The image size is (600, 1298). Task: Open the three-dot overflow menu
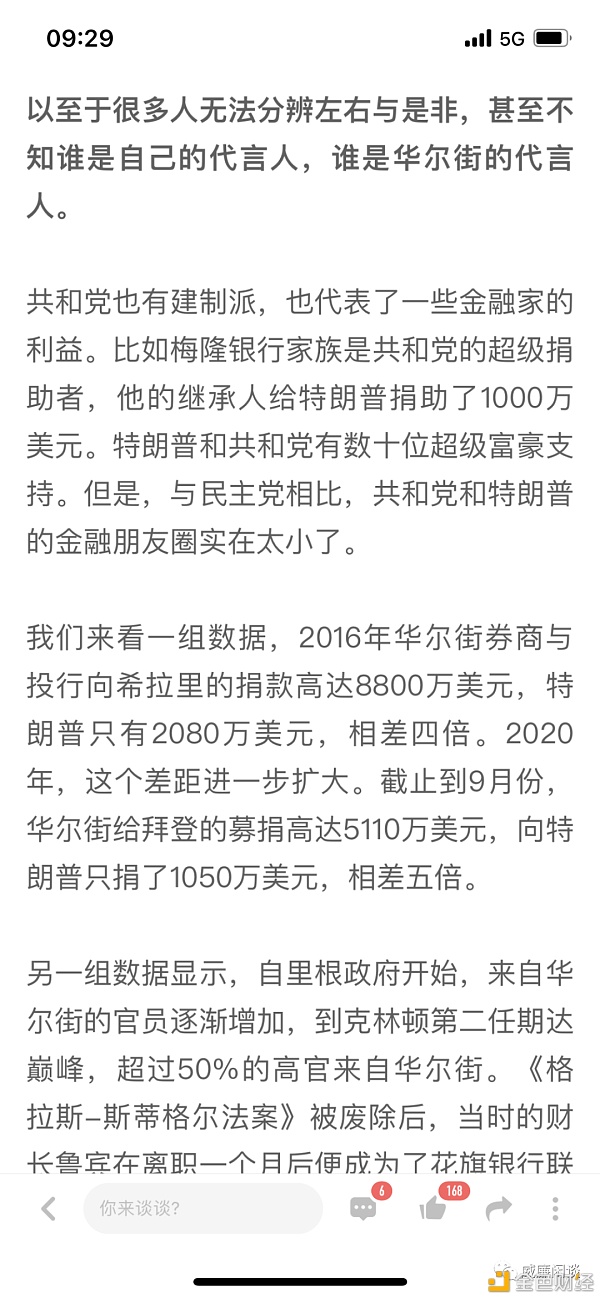click(x=555, y=1208)
